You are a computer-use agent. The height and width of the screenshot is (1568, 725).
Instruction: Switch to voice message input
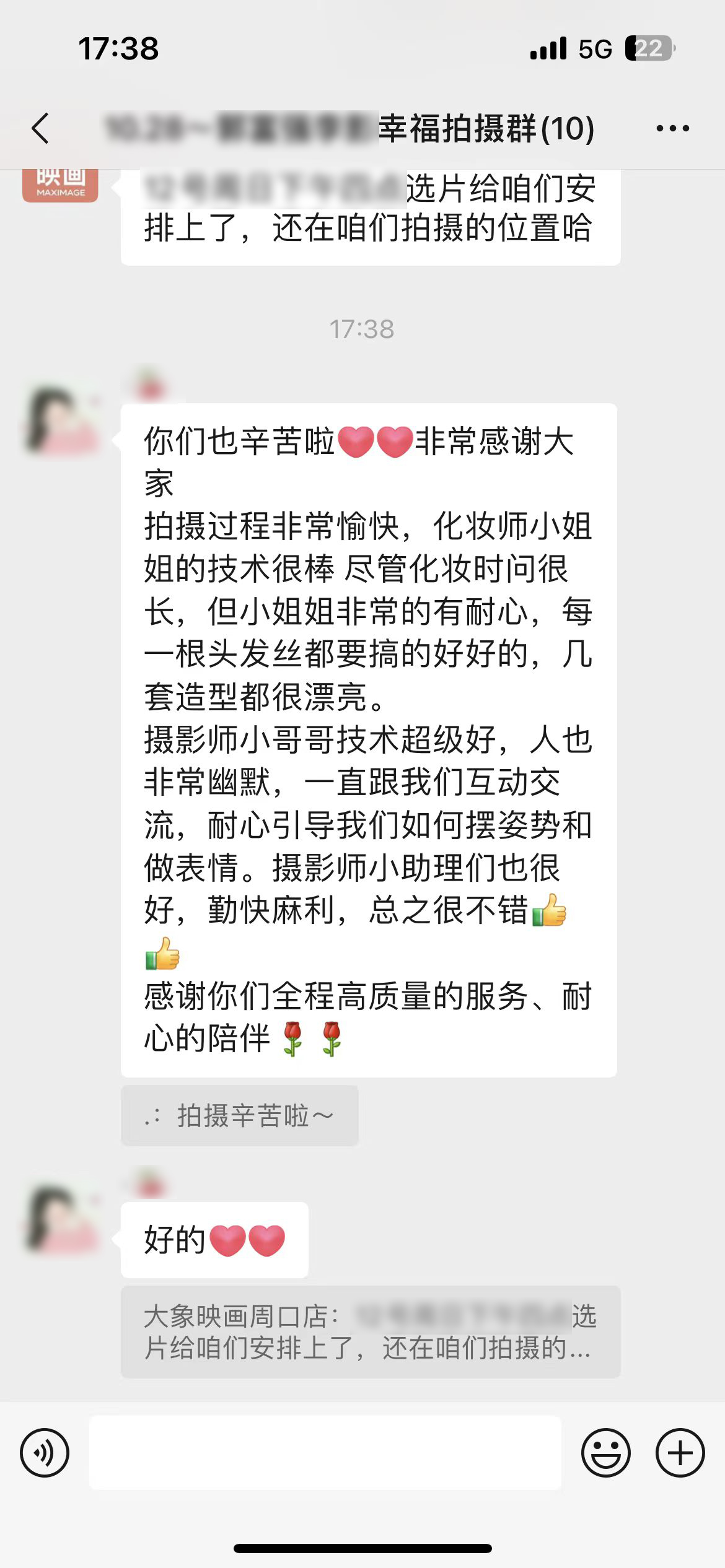point(45,1453)
